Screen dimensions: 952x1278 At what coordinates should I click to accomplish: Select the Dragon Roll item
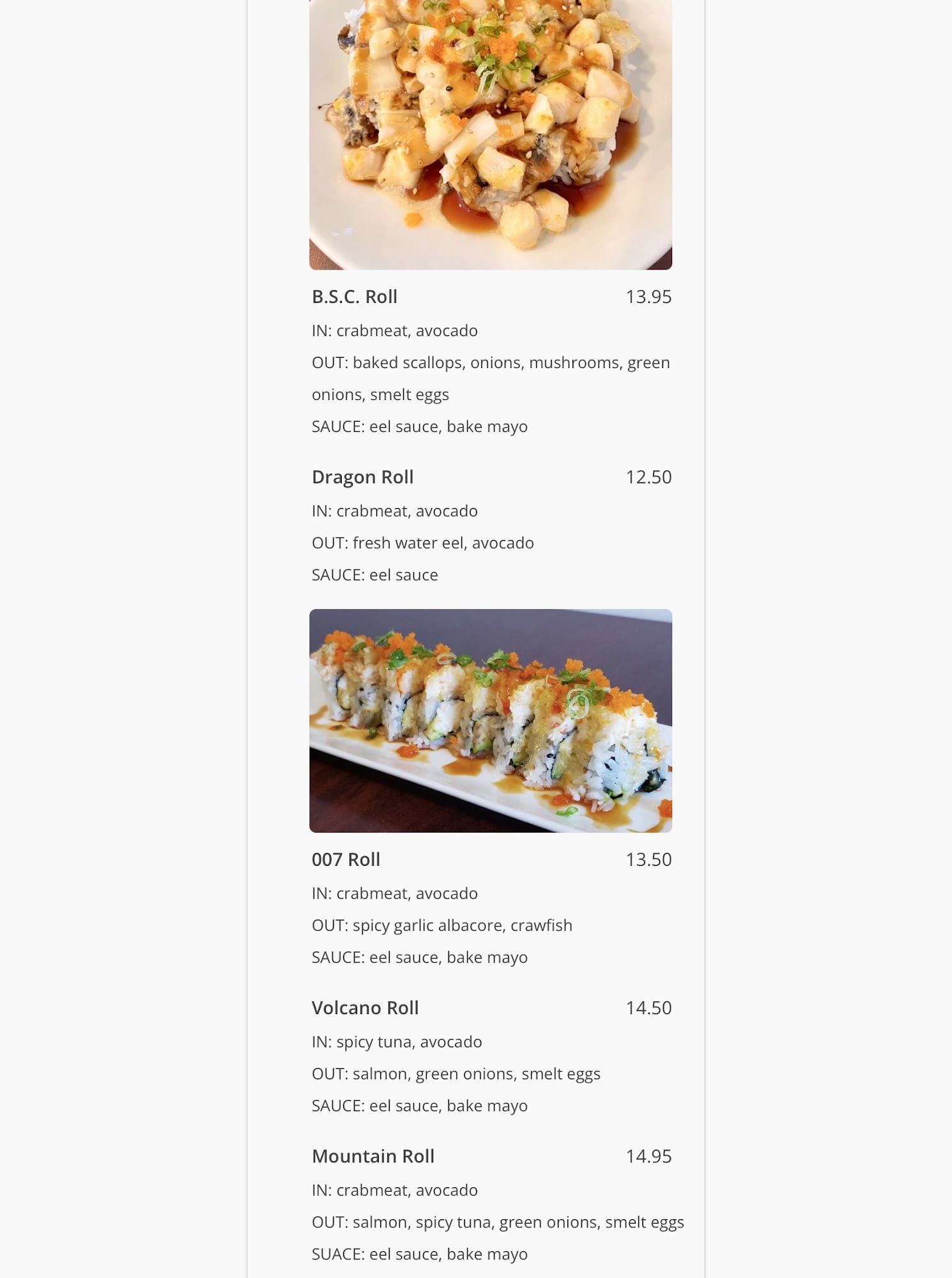coord(362,477)
